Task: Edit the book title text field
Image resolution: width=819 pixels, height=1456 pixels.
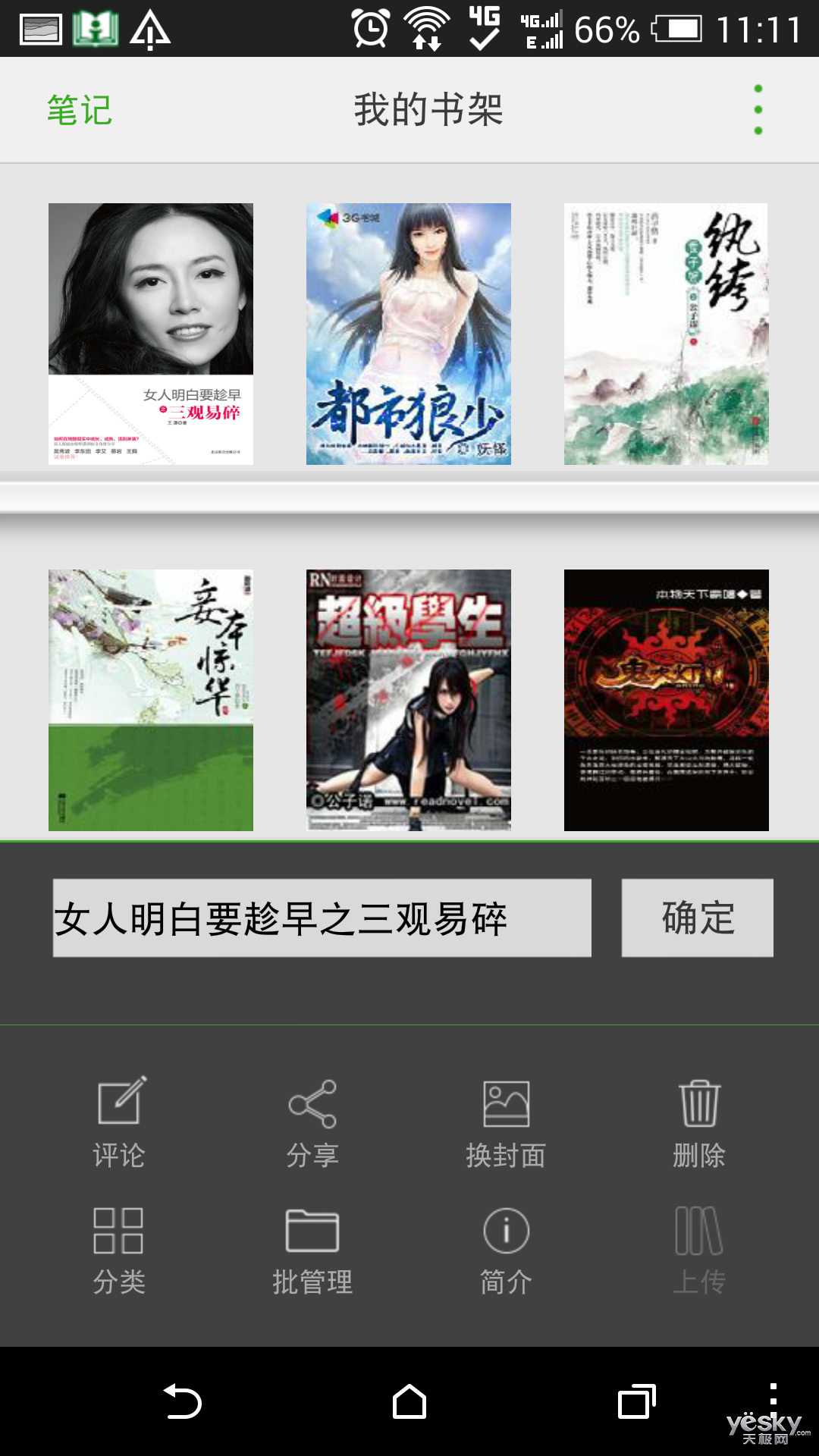Action: [x=322, y=918]
